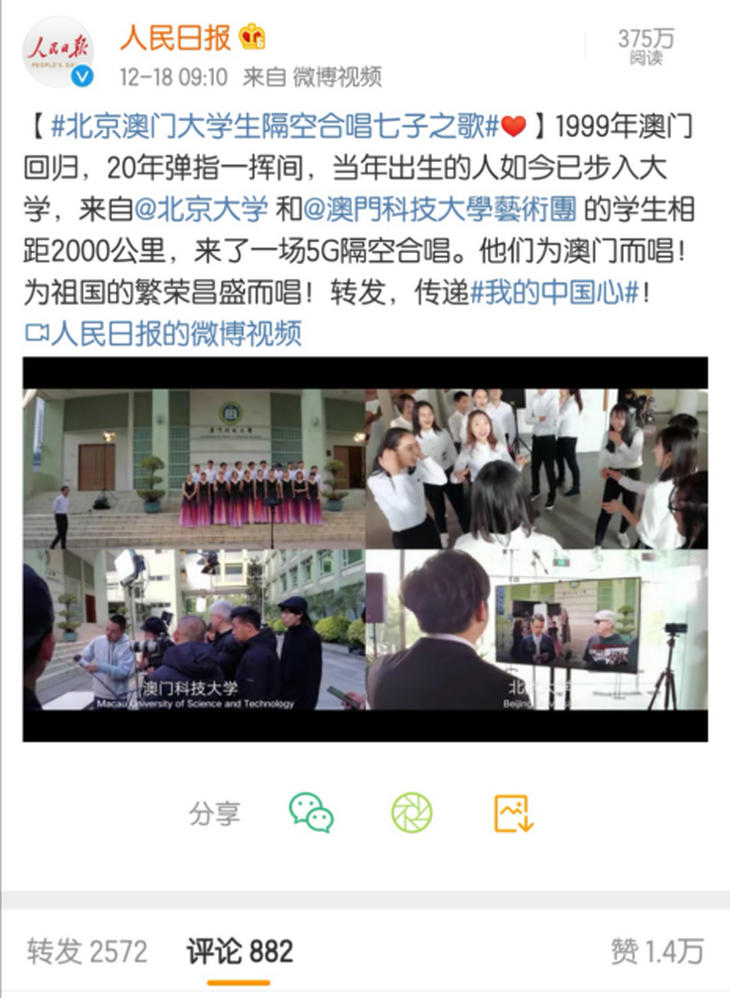Play the choir video
Screen dimensions: 730x998
(x=365, y=548)
